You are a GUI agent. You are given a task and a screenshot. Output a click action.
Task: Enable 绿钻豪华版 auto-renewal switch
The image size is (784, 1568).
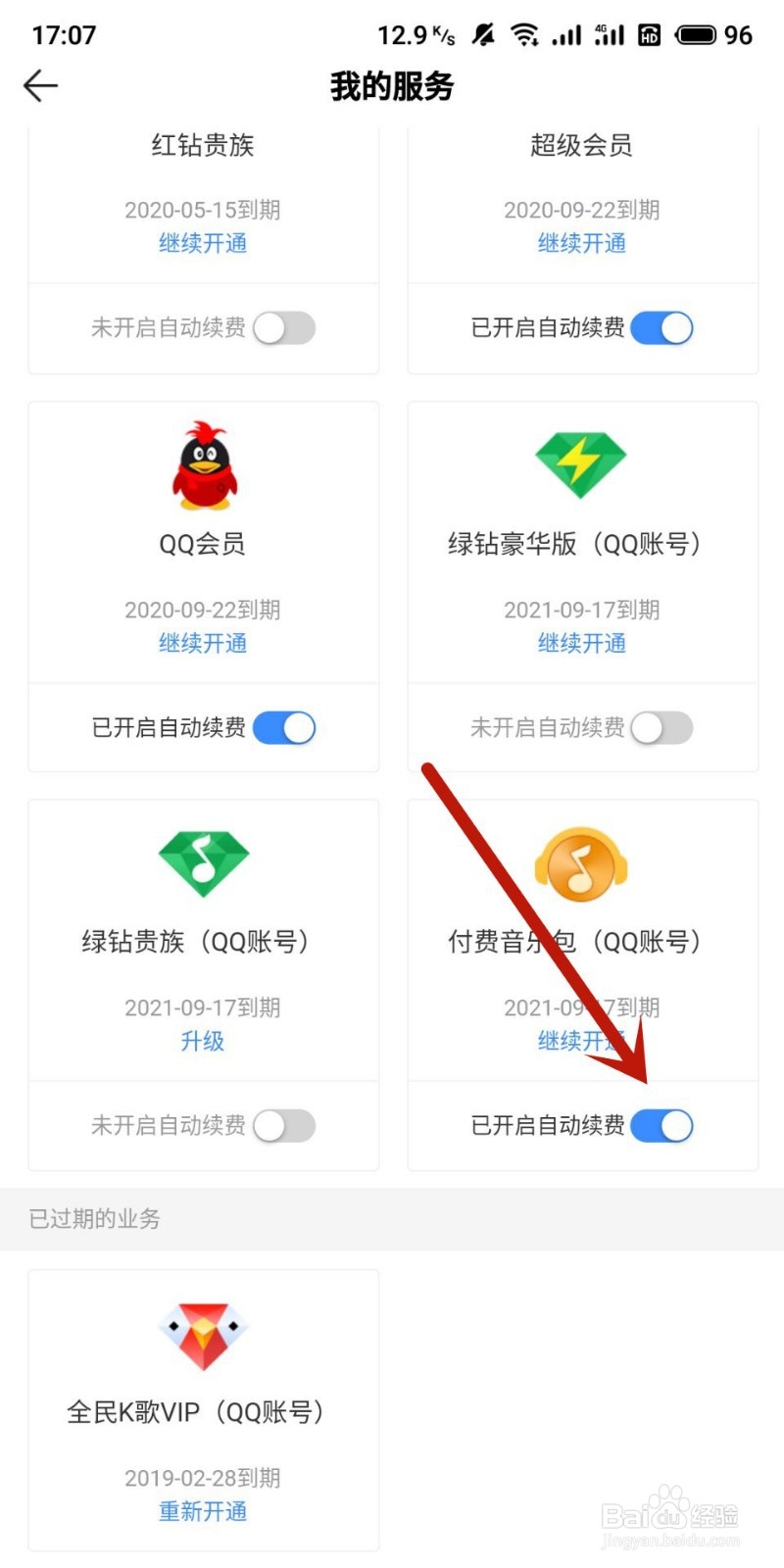[661, 727]
